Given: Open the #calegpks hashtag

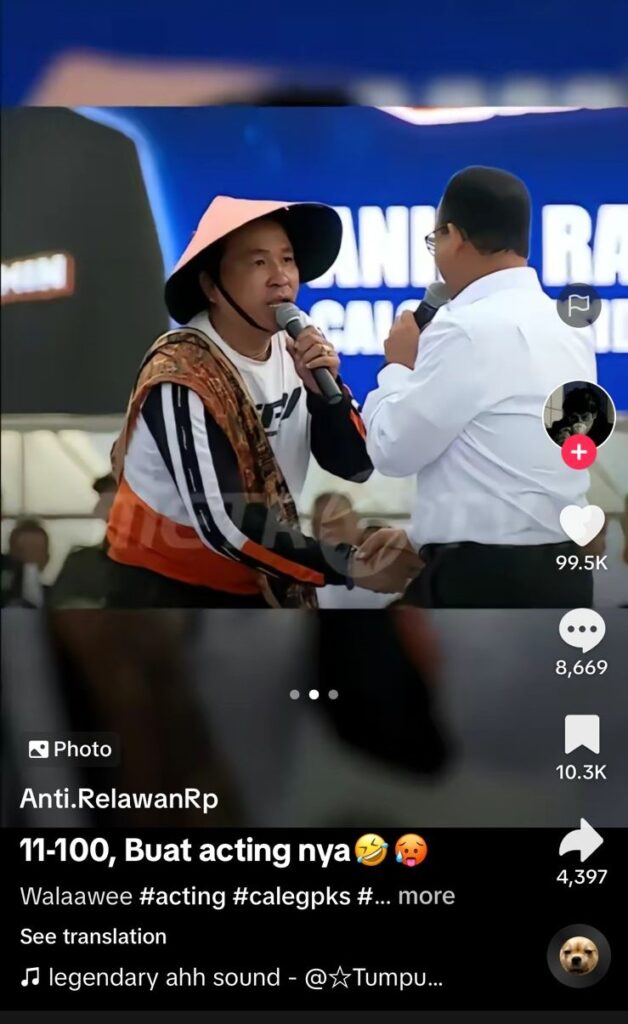Looking at the screenshot, I should (x=292, y=896).
